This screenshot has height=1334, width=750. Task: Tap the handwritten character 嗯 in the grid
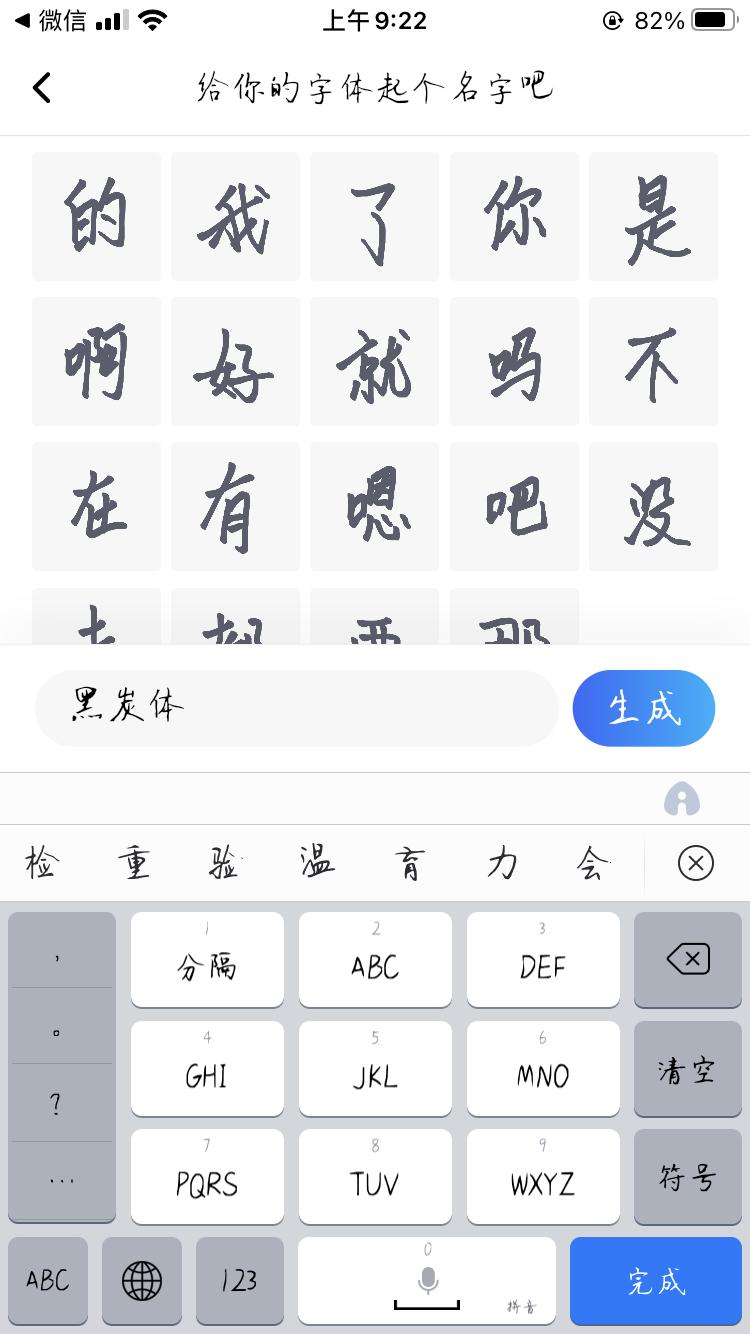pyautogui.click(x=374, y=506)
